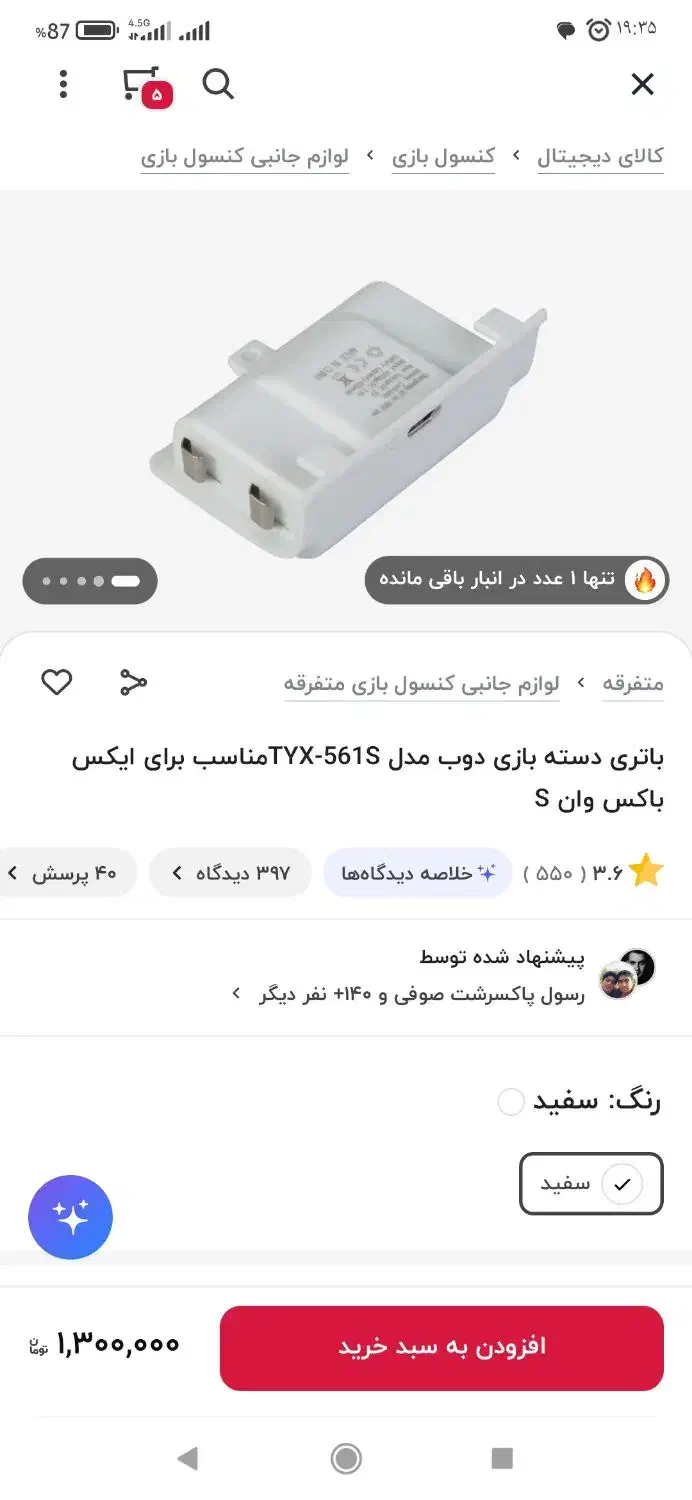This screenshot has width=692, height=1500.
Task: Tap افزودن به سبد خرید button
Action: point(441,1347)
